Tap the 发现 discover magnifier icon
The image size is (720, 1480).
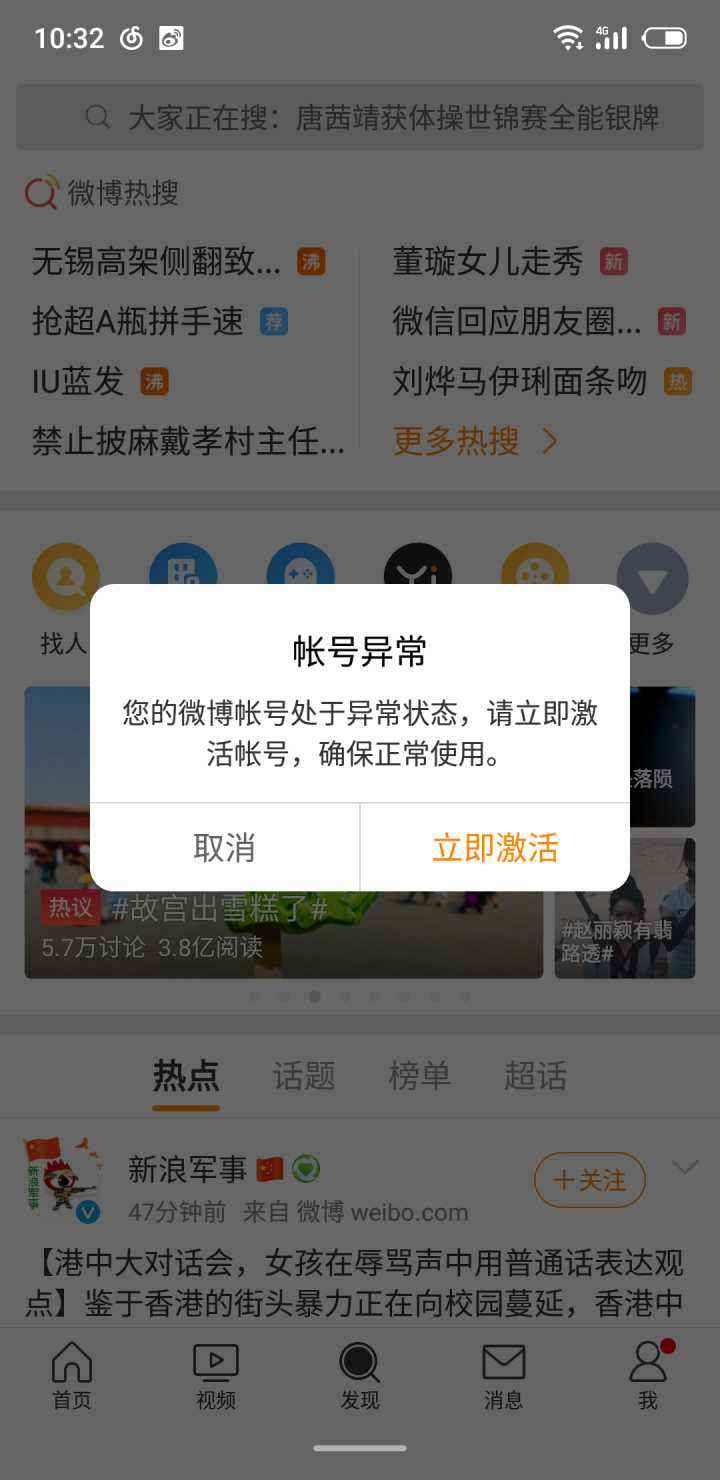(359, 1365)
